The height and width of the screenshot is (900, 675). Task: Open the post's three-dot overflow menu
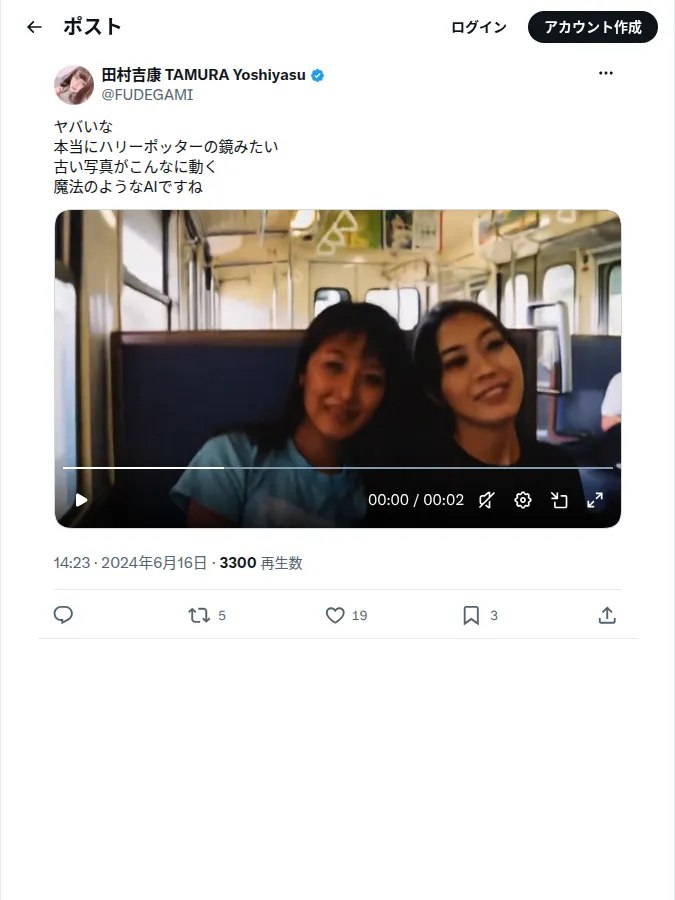click(x=606, y=73)
